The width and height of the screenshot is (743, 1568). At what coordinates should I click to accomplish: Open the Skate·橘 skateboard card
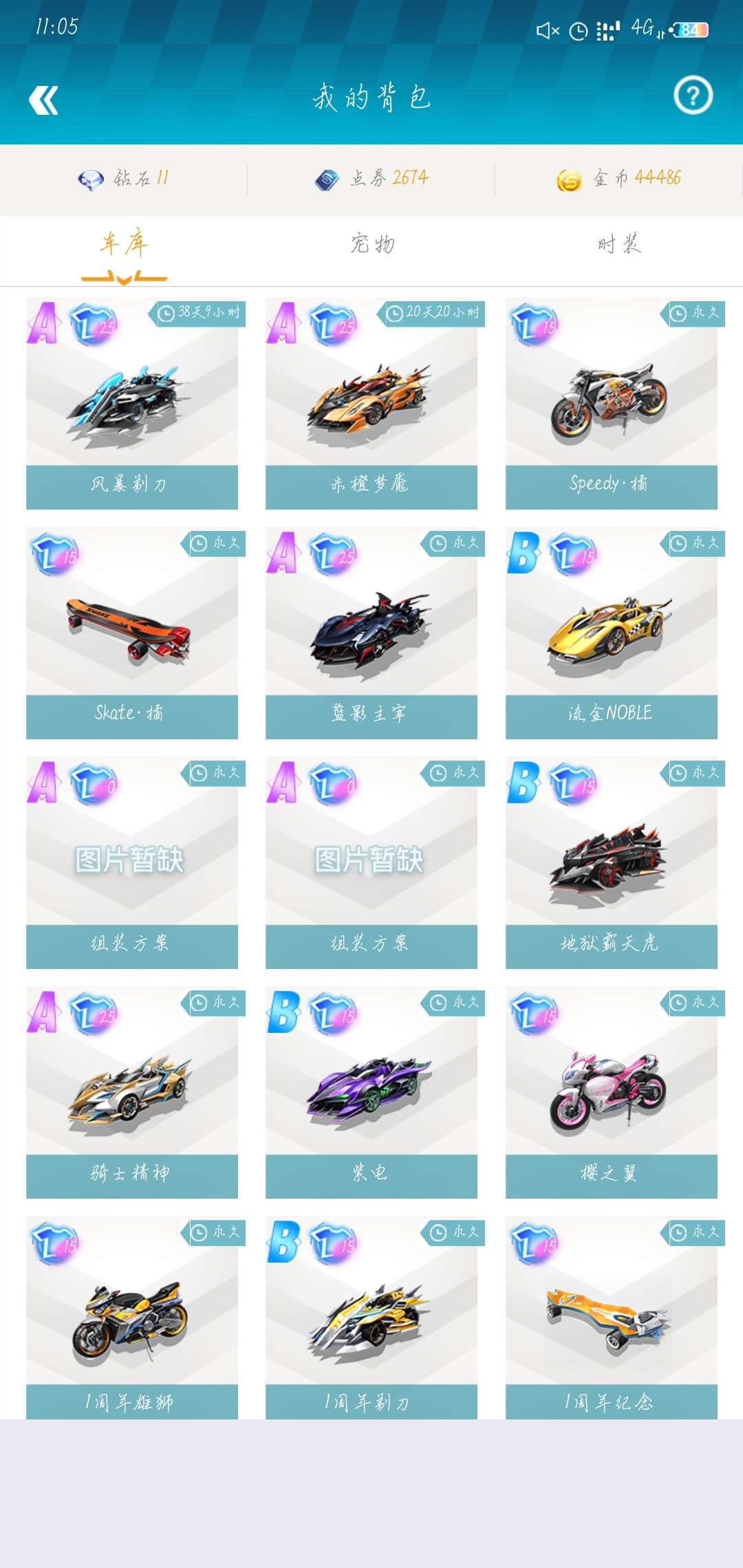132,633
